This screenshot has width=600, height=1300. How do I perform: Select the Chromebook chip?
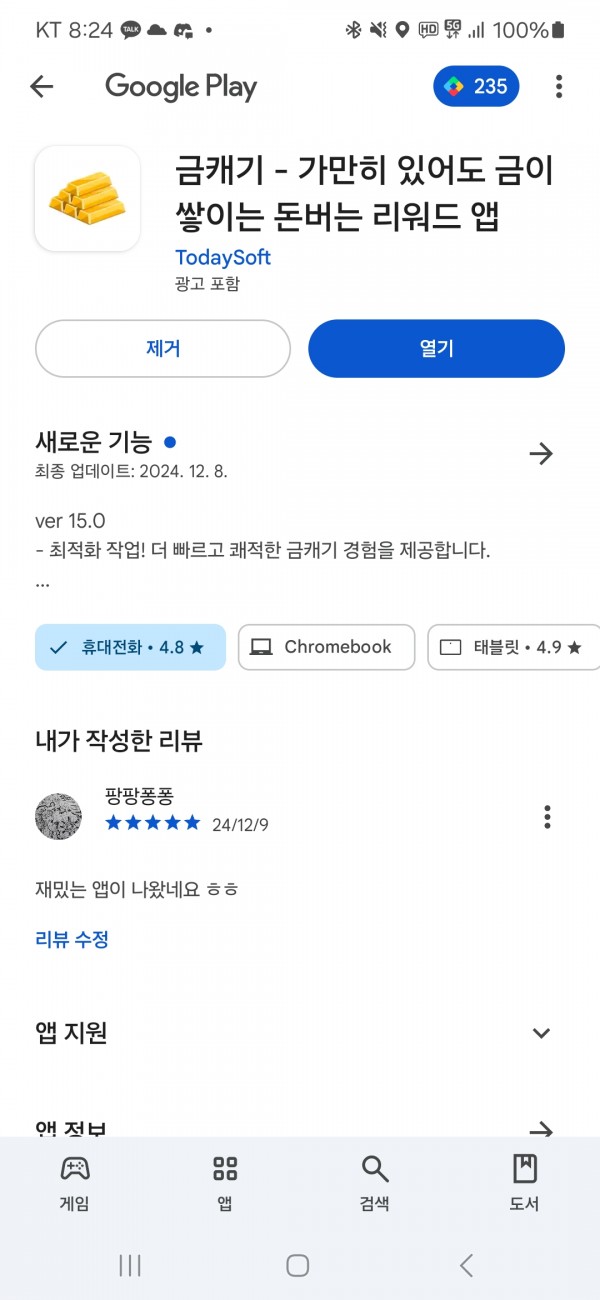coord(327,647)
